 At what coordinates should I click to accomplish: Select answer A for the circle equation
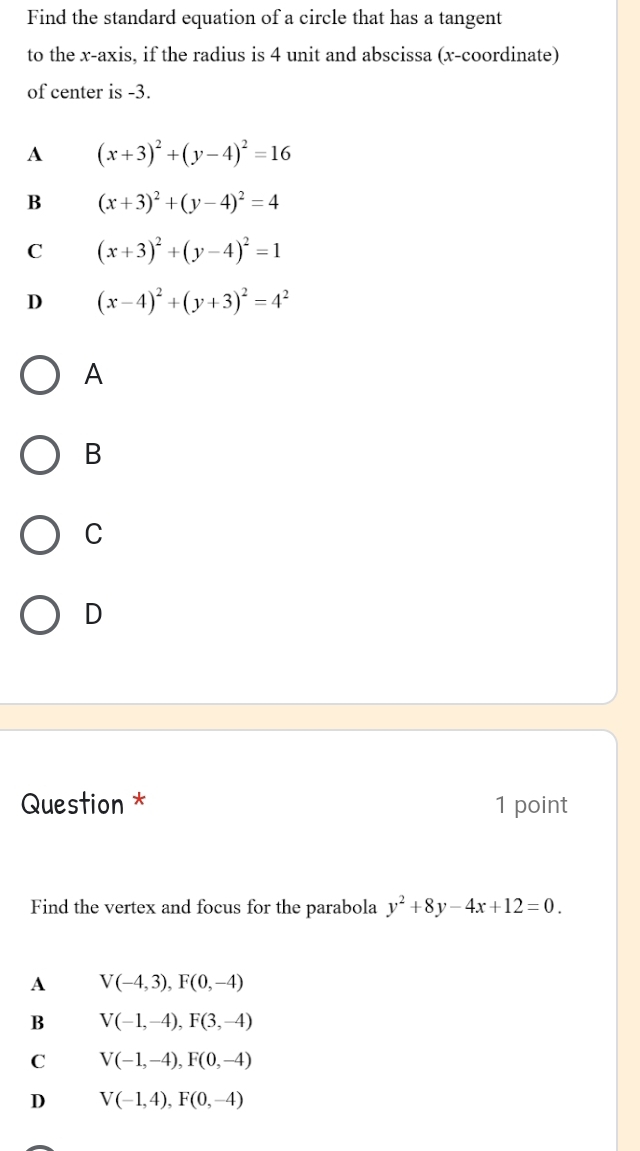coord(41,375)
